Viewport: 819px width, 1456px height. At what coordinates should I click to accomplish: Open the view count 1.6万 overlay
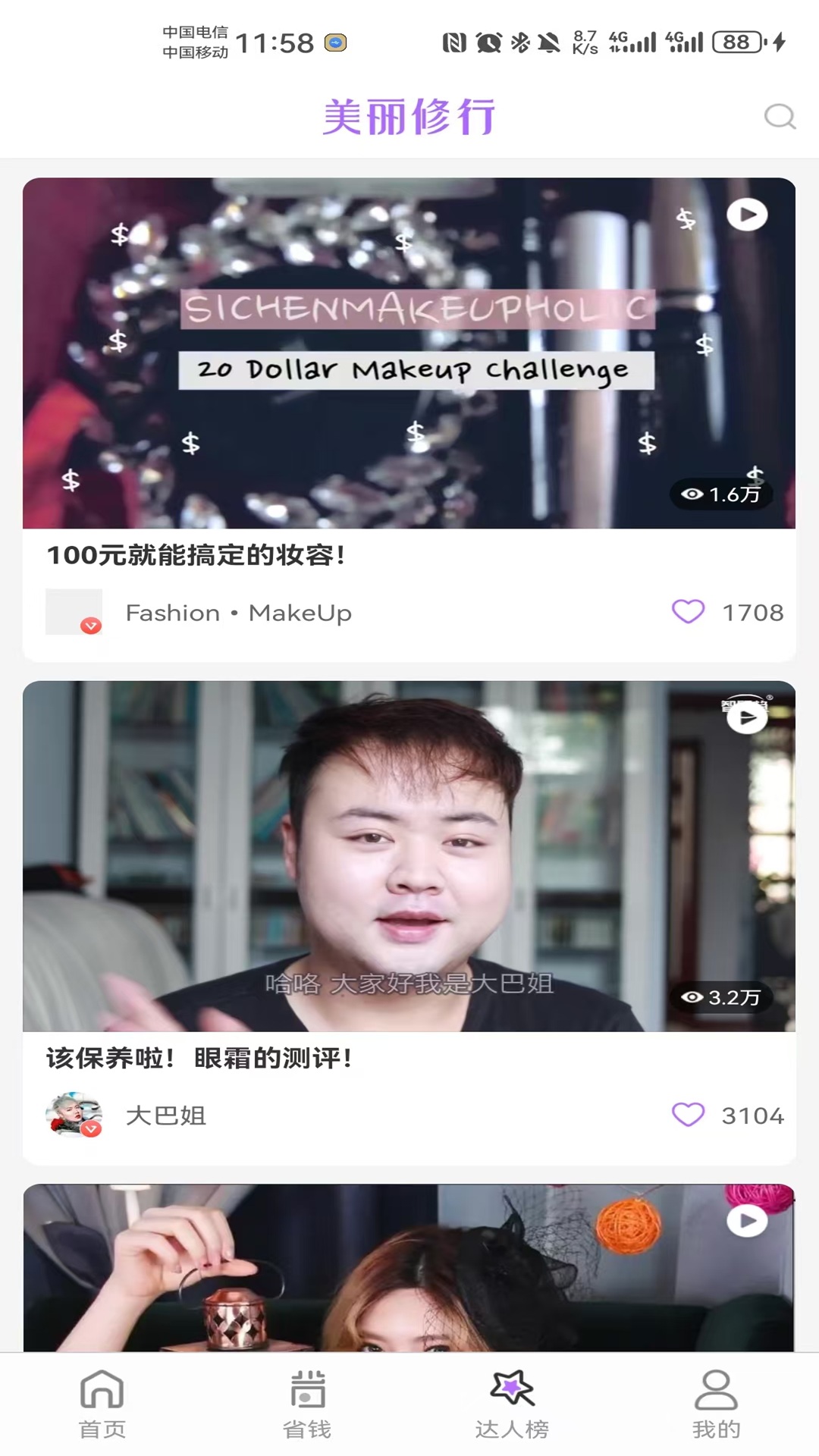pos(723,494)
